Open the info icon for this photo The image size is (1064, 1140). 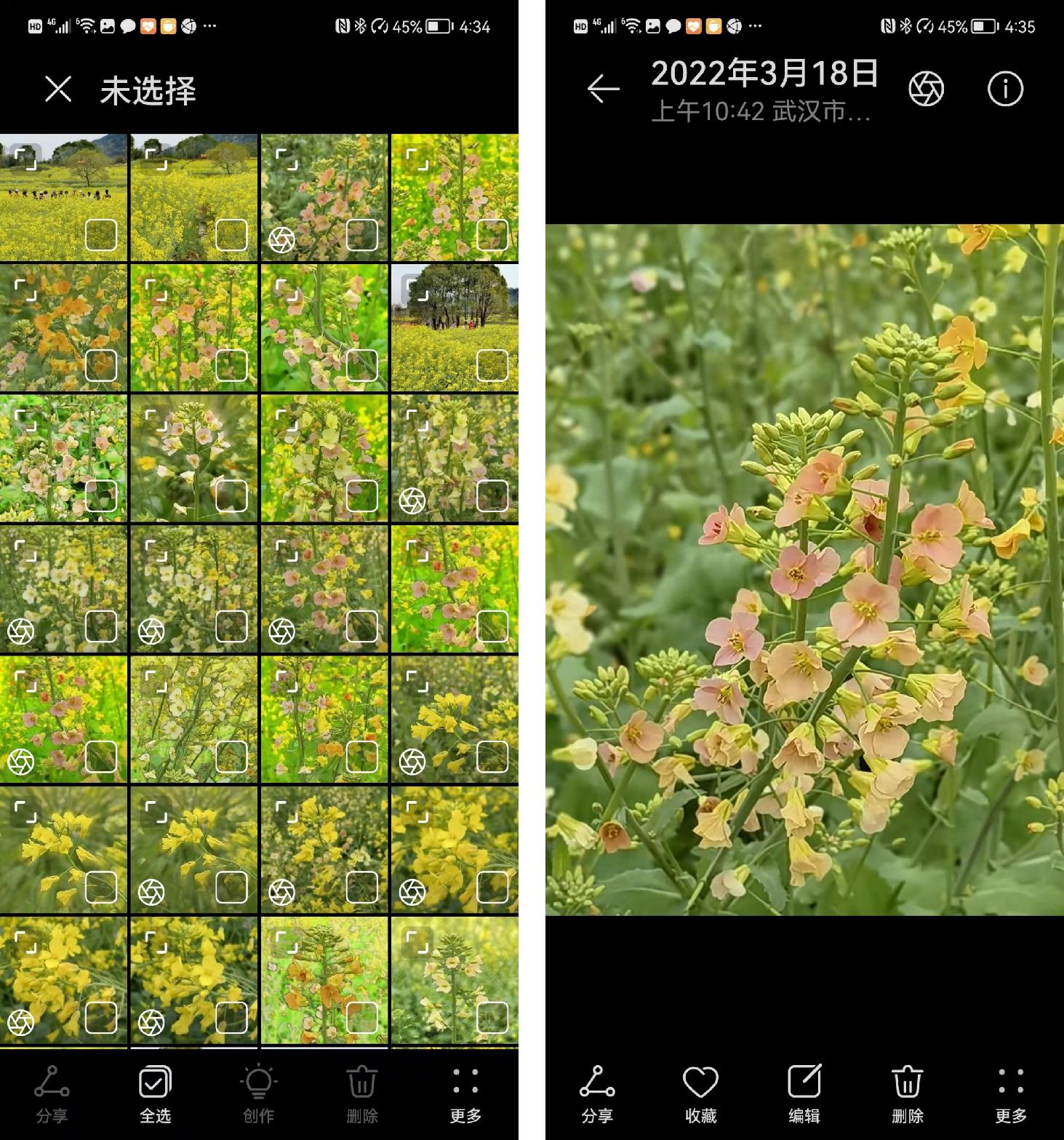click(1005, 89)
